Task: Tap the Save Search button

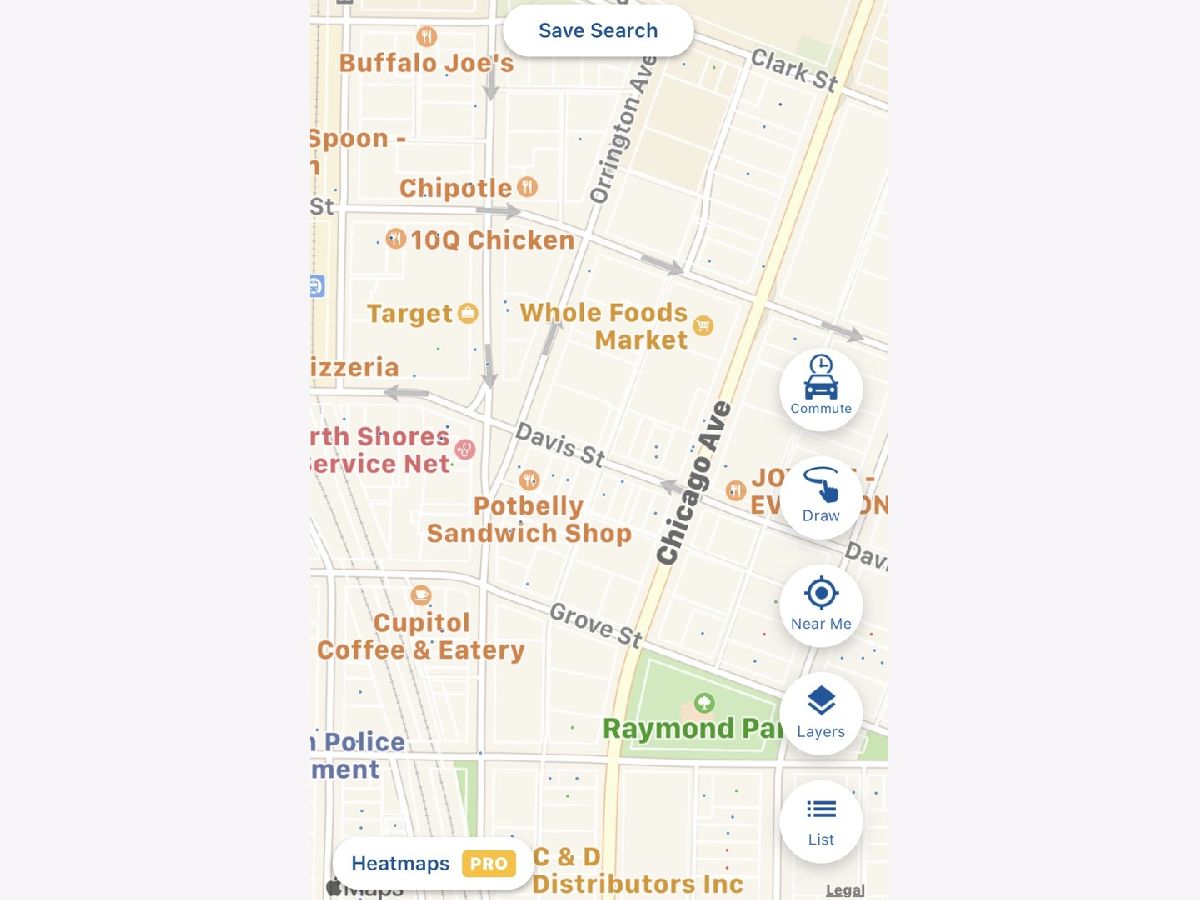Action: tap(598, 31)
